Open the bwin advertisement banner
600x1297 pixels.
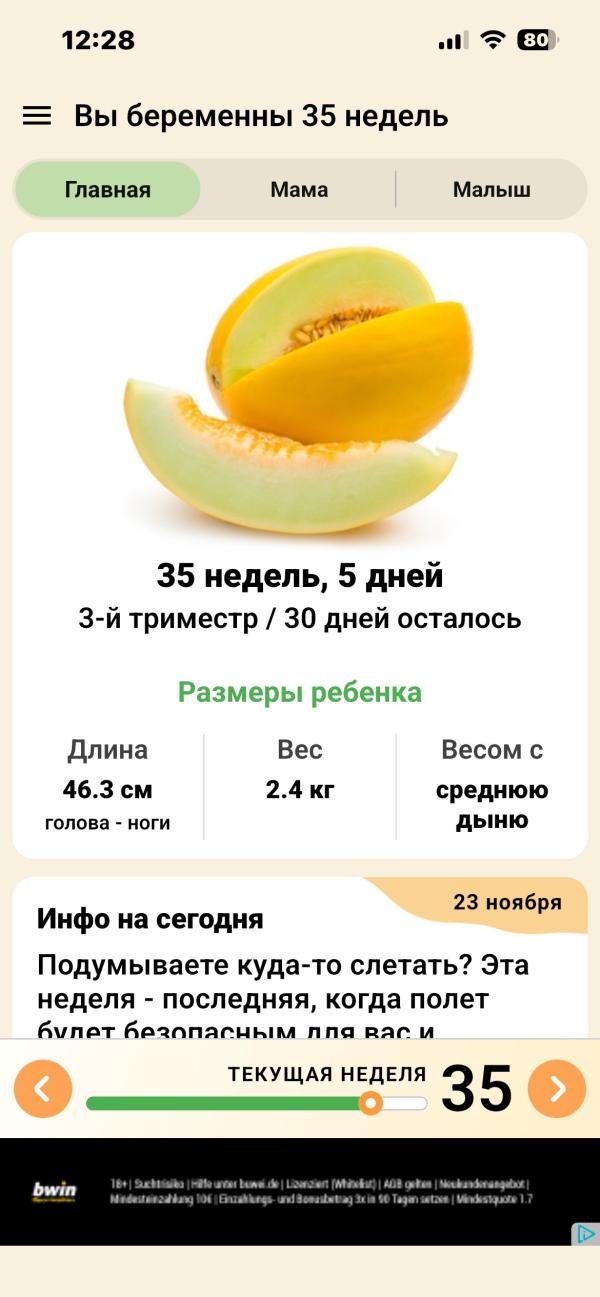300,1191
